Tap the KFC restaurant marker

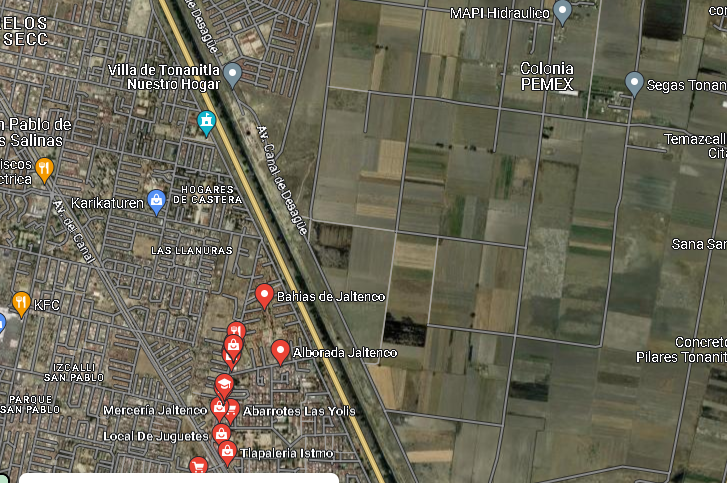click(x=21, y=304)
